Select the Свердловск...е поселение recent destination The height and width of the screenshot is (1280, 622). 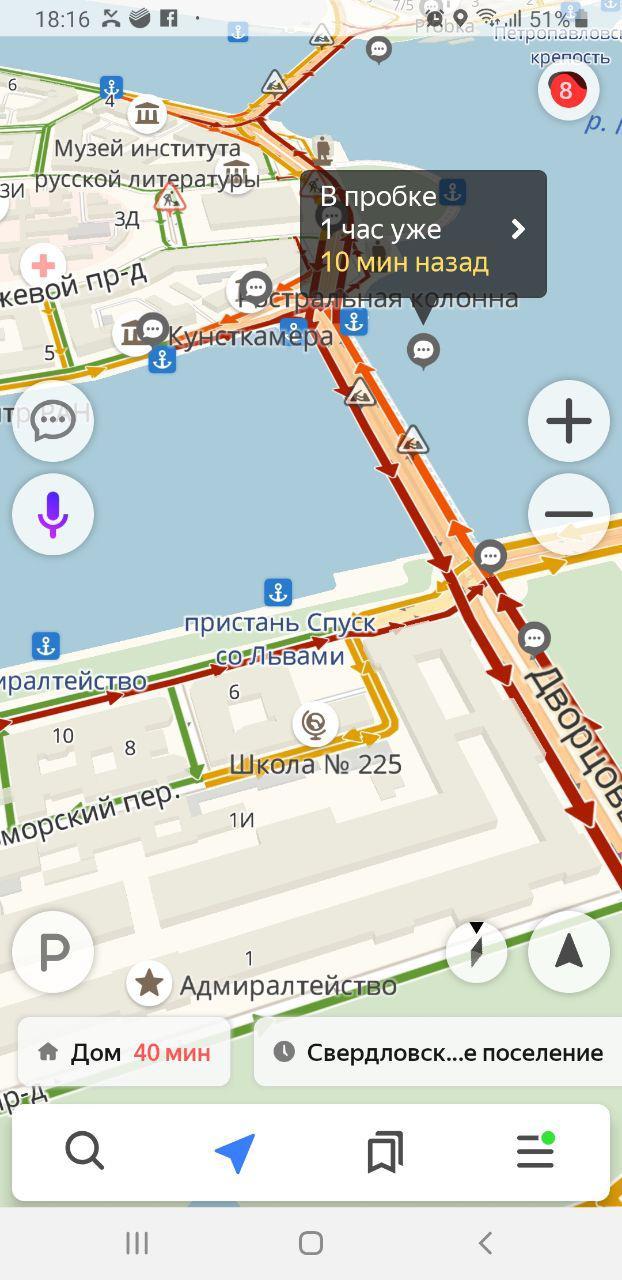pyautogui.click(x=438, y=1052)
